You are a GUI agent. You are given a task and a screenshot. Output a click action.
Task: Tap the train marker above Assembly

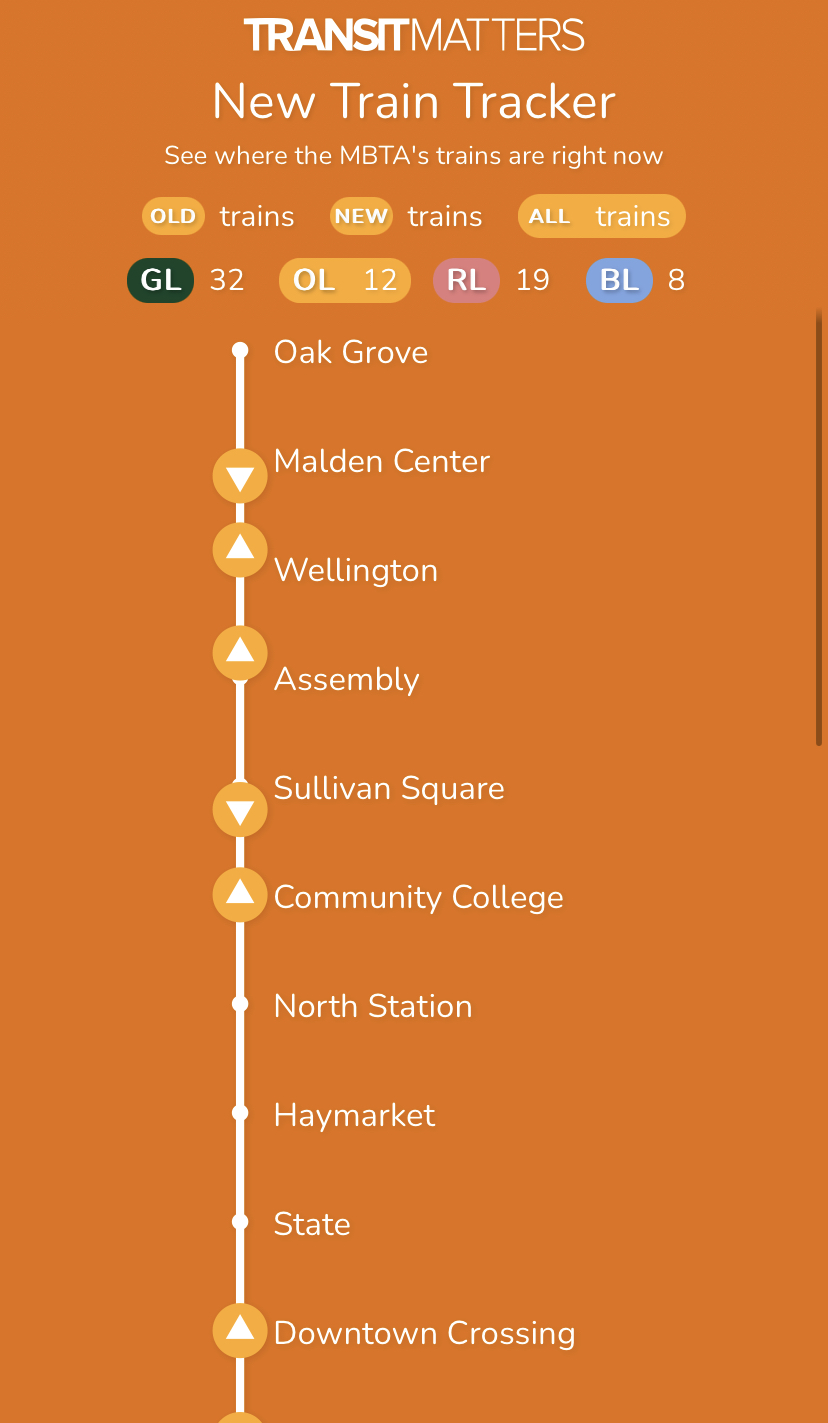tap(240, 652)
